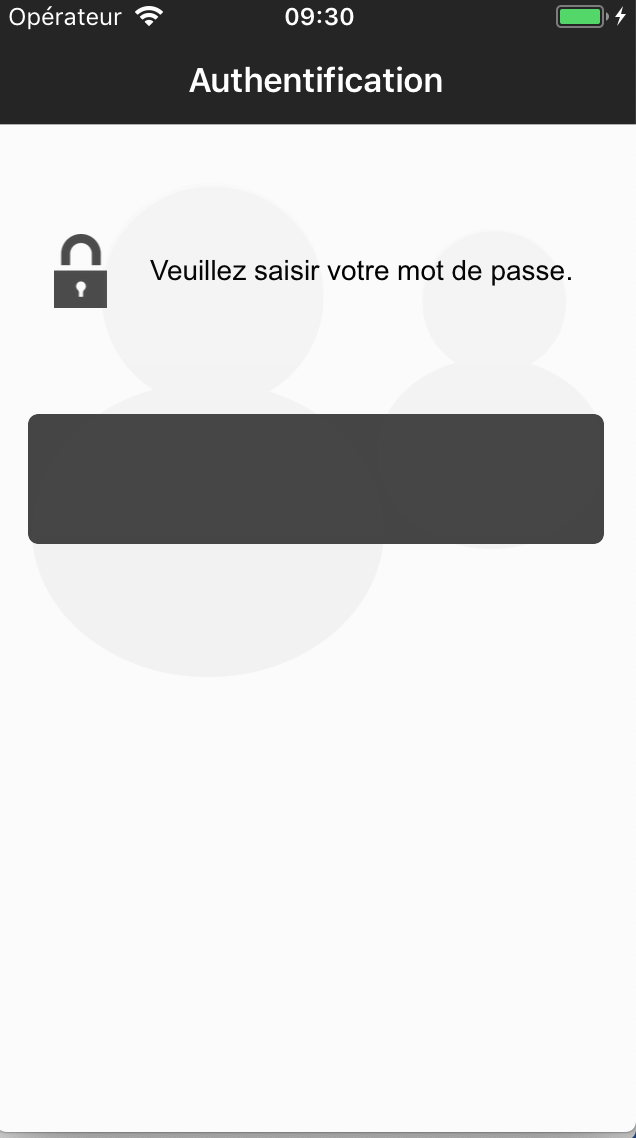Image resolution: width=636 pixels, height=1138 pixels.
Task: Tap the dark password input field
Action: [316, 479]
